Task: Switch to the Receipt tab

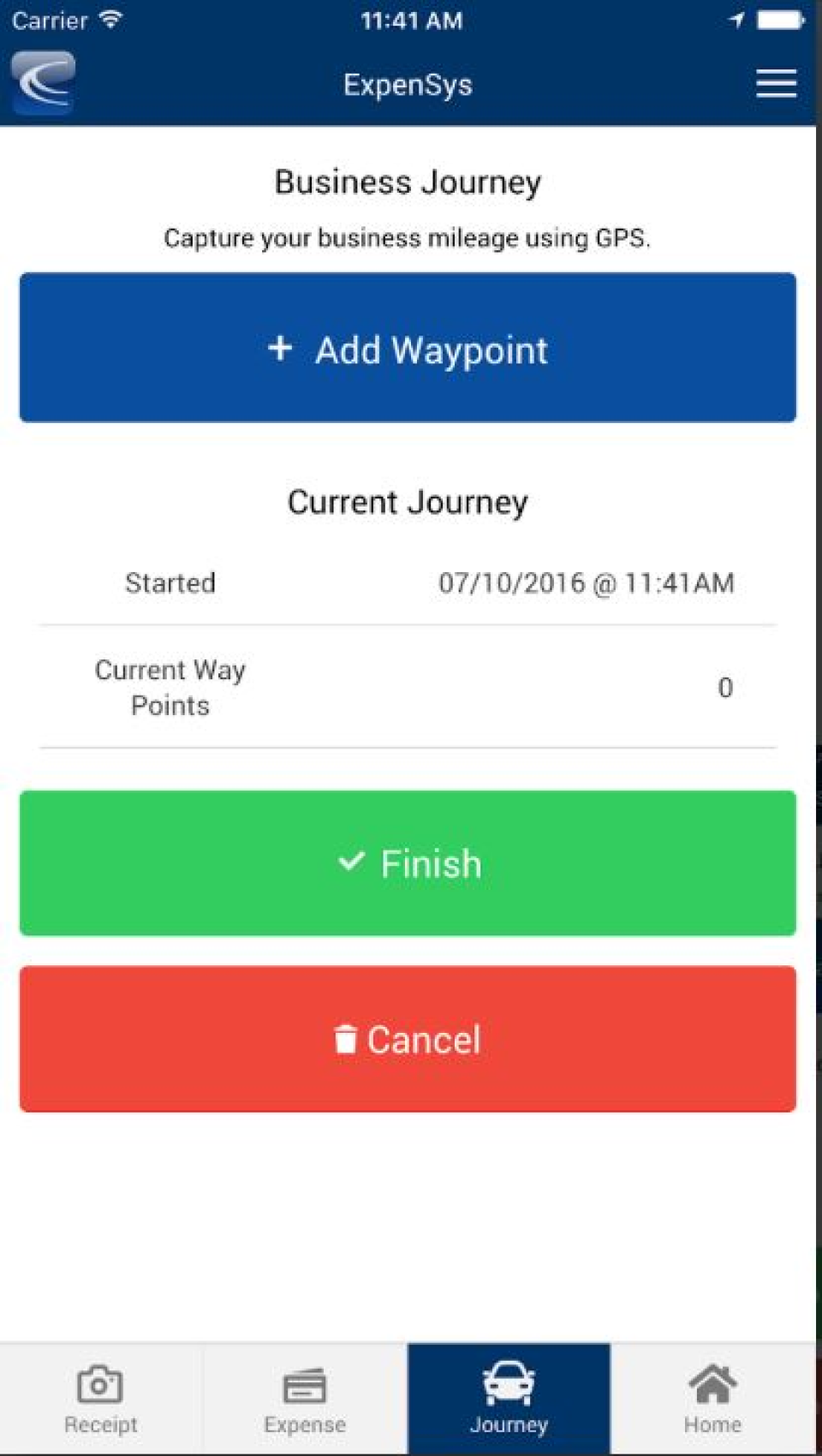Action: 101,1399
